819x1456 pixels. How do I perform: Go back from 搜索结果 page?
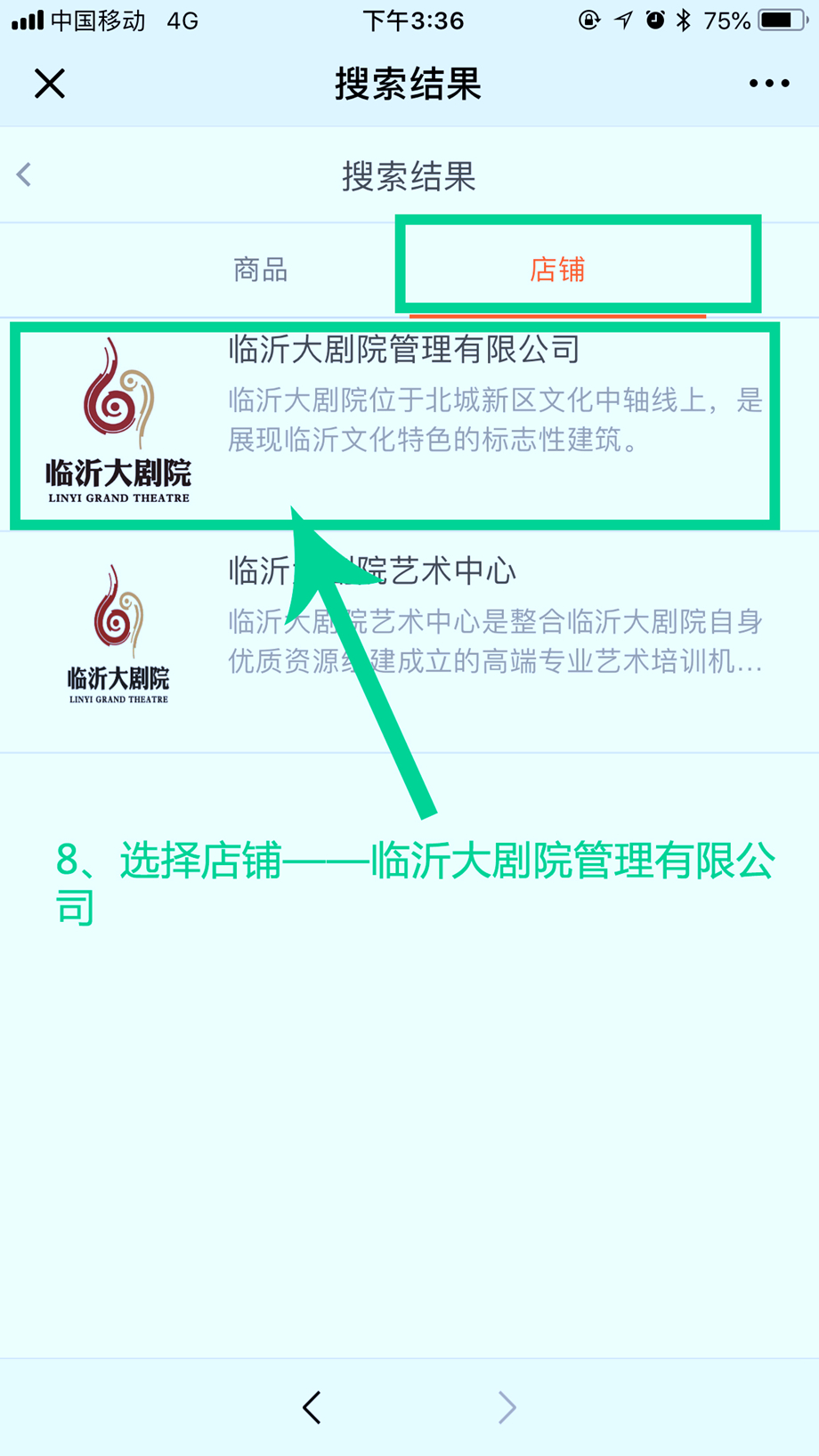click(25, 174)
